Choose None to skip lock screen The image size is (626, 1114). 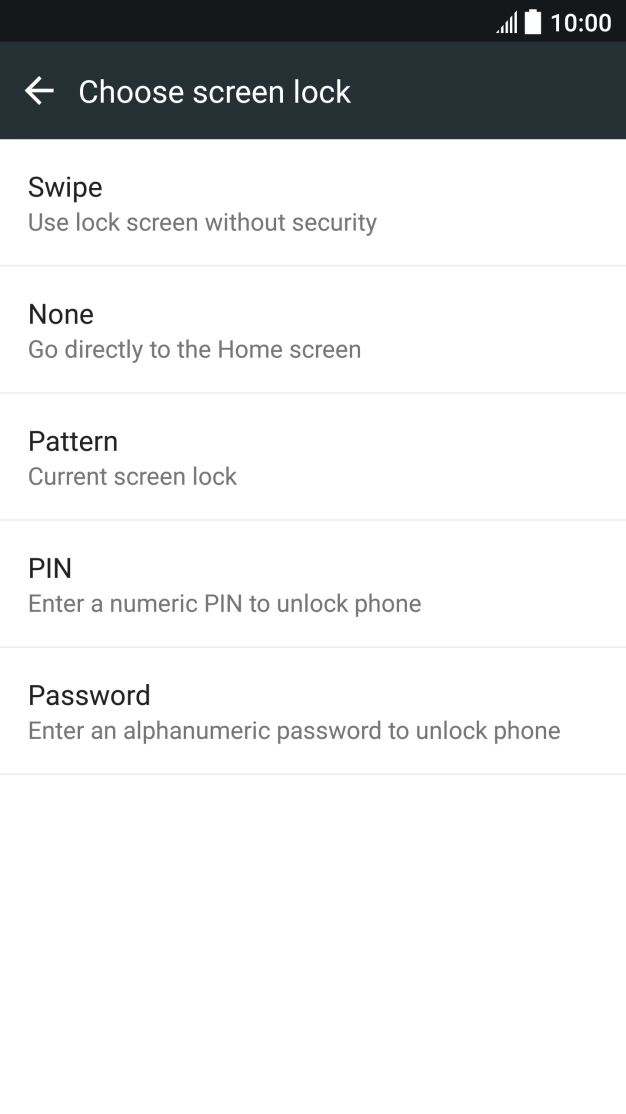tap(313, 330)
